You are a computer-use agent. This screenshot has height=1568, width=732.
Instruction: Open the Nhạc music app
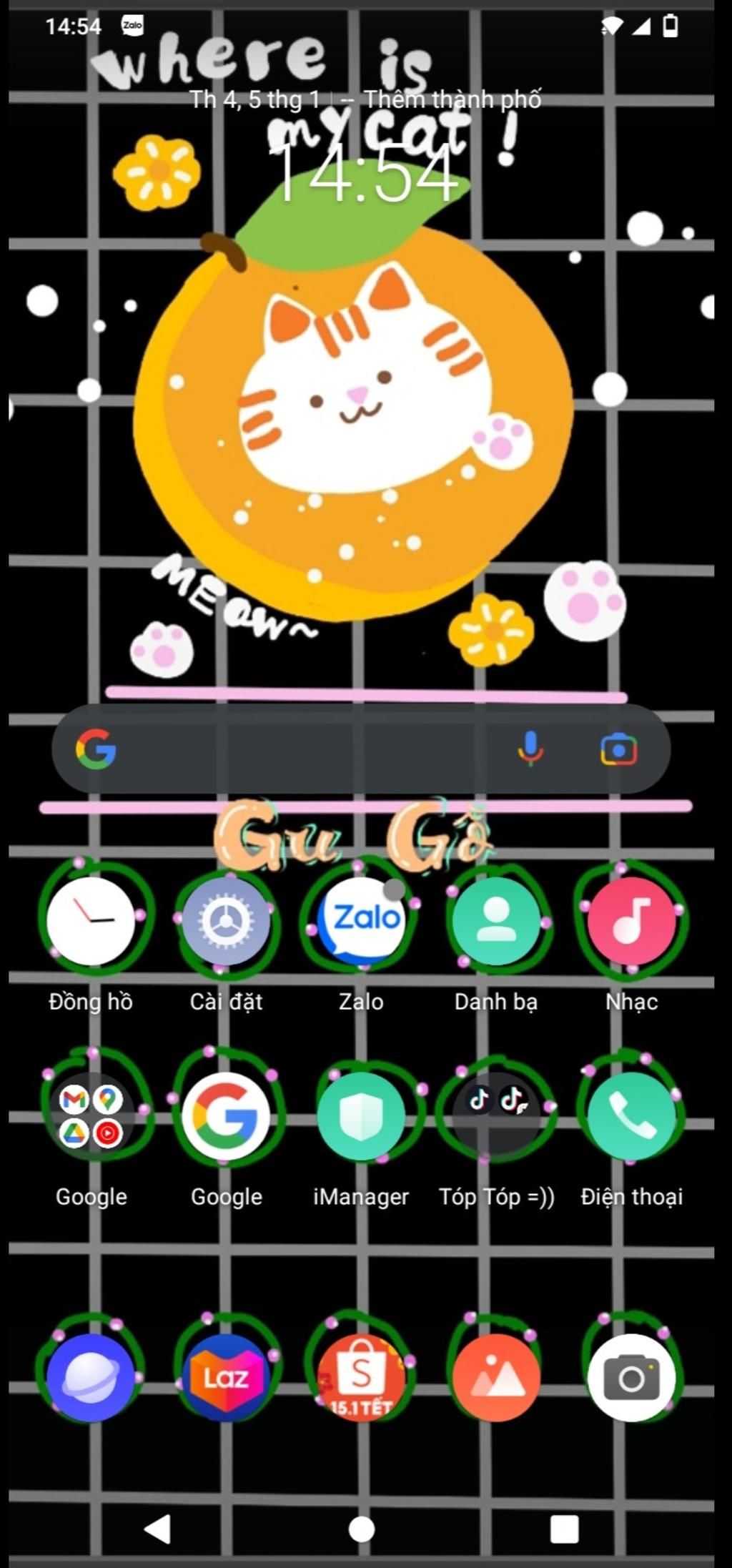click(x=631, y=920)
